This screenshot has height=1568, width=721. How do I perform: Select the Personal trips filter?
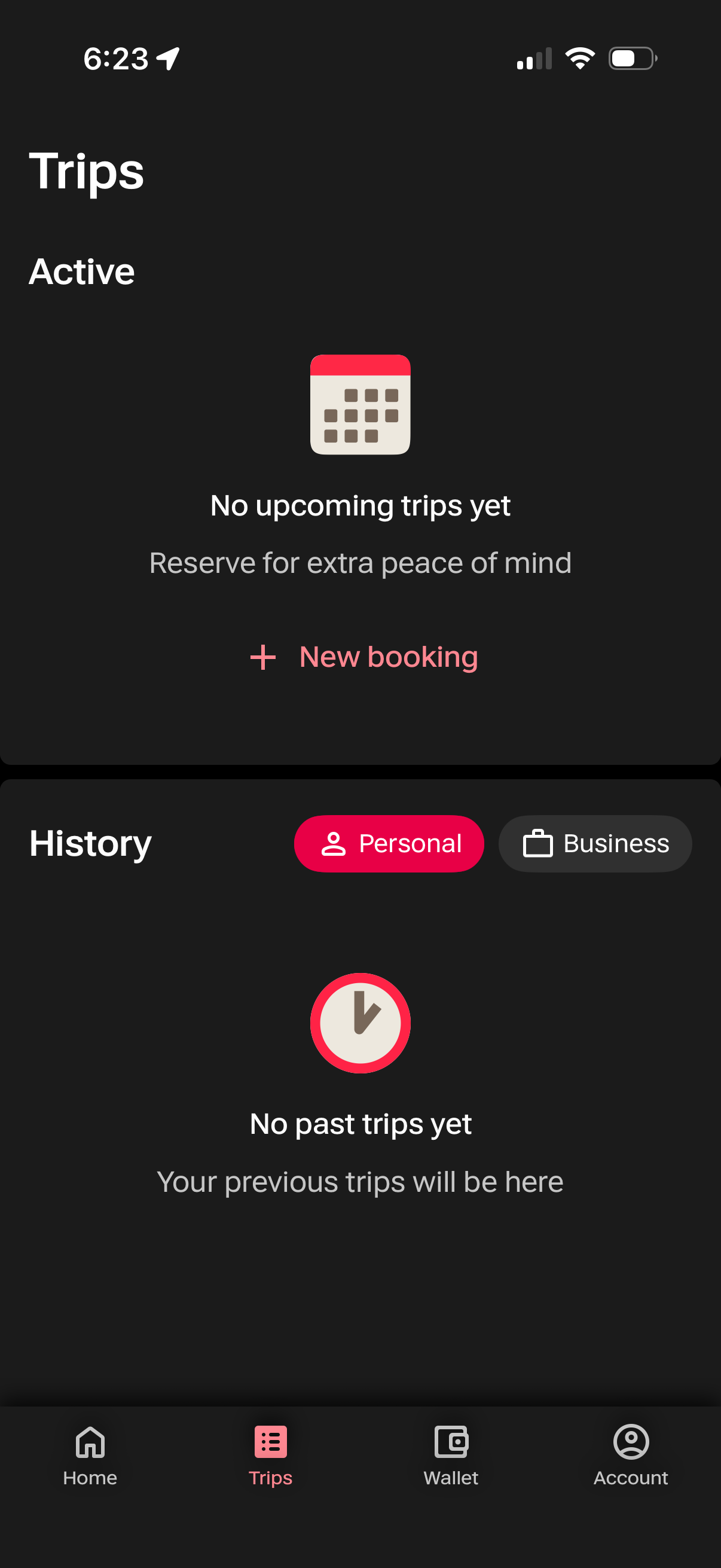388,844
